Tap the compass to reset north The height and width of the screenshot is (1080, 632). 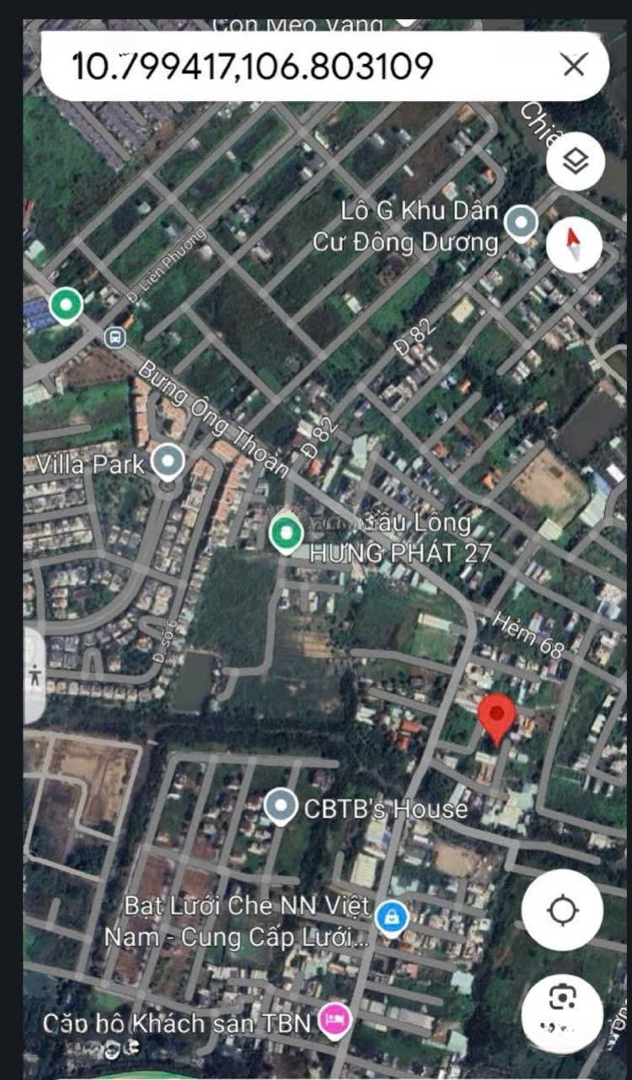(574, 244)
